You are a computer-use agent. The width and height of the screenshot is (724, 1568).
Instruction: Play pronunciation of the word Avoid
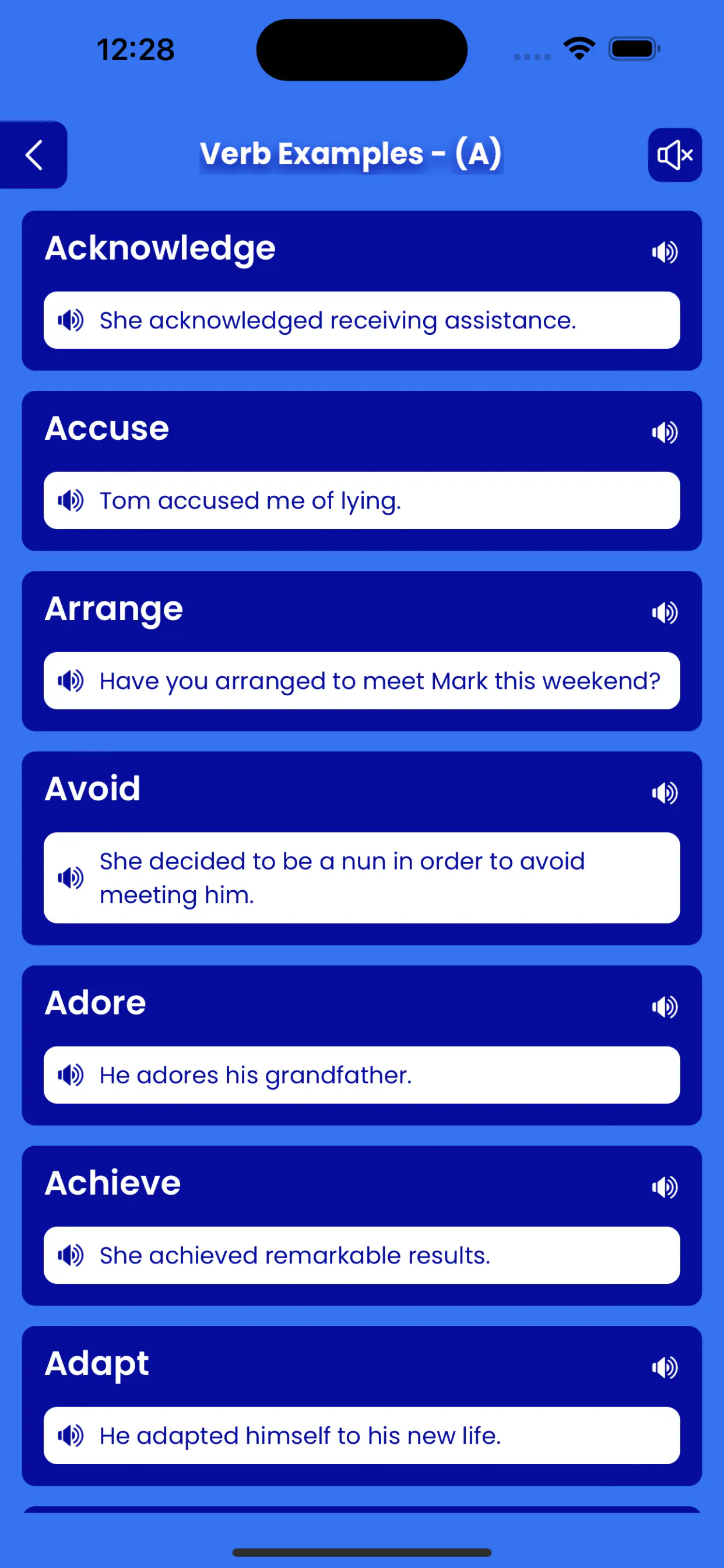pos(665,793)
